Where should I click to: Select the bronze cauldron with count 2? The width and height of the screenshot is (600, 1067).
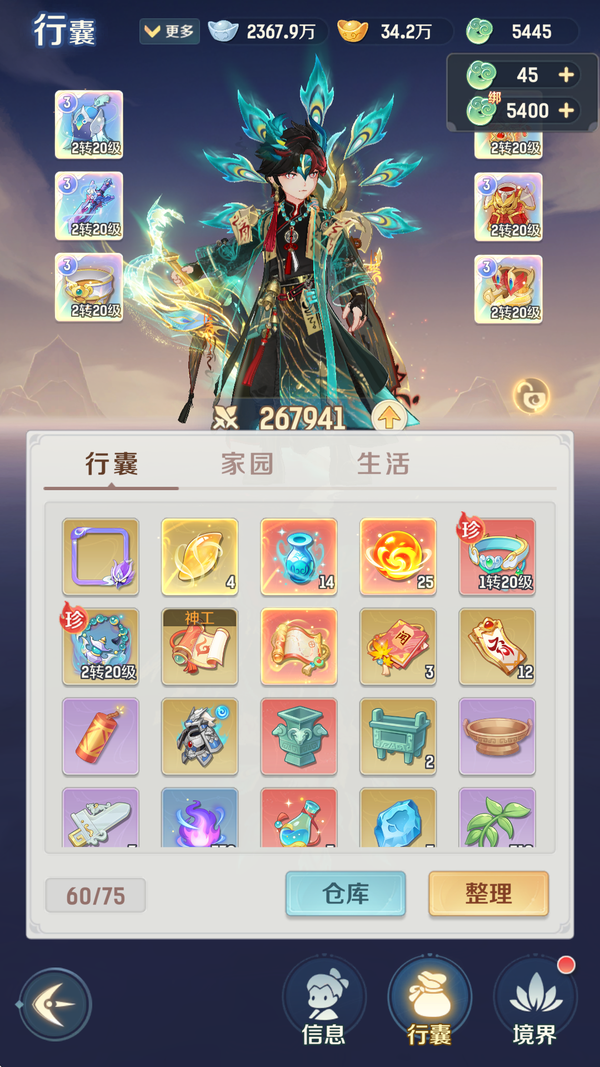tap(398, 736)
